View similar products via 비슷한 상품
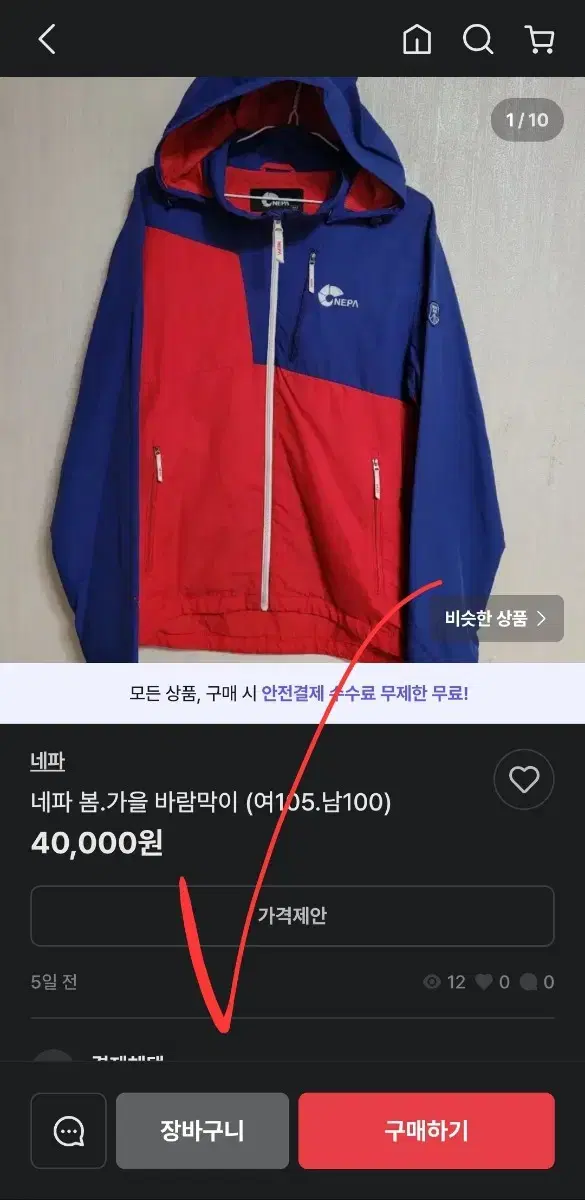The width and height of the screenshot is (585, 1200). 498,618
